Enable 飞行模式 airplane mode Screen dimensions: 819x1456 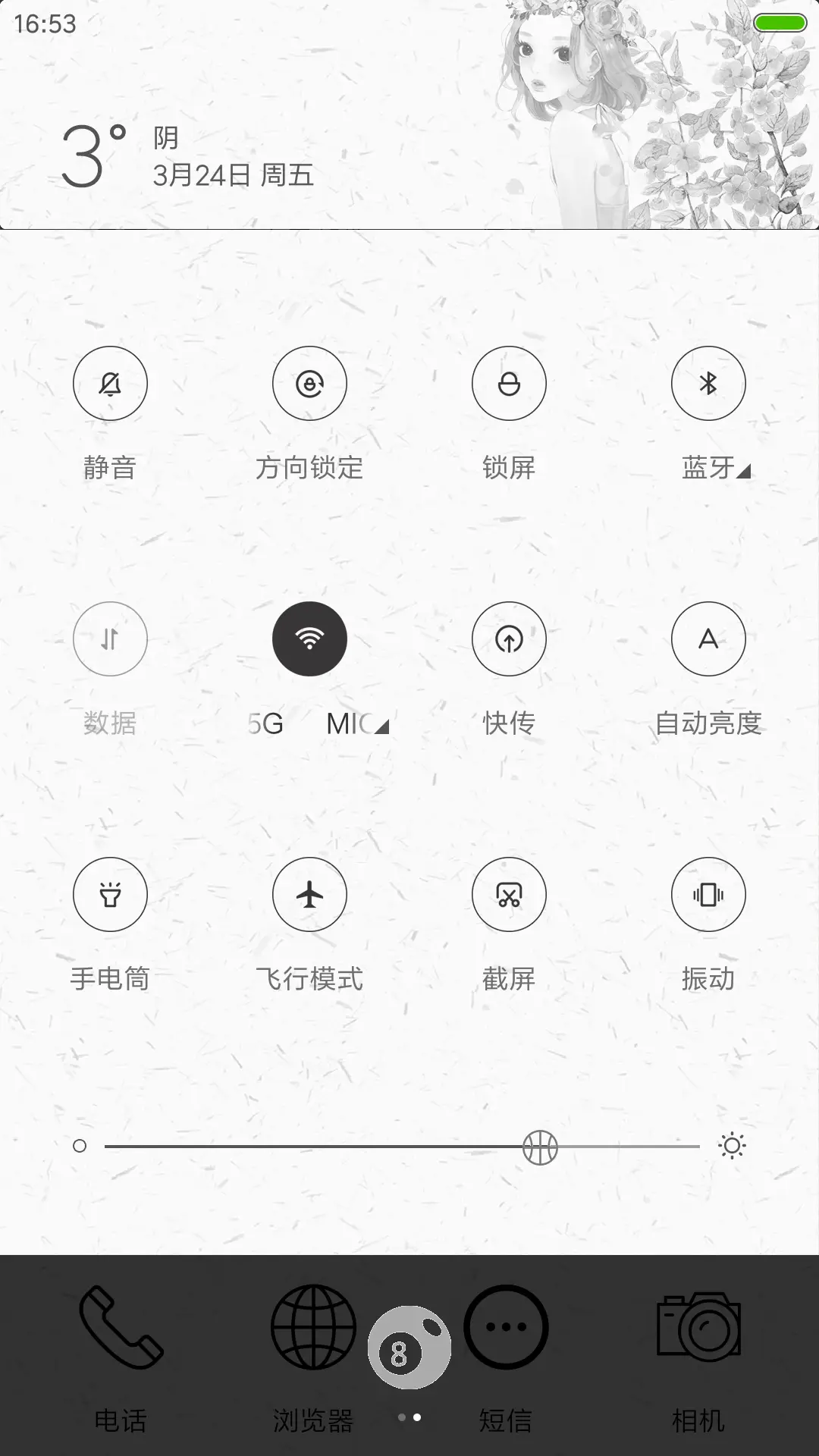point(309,895)
